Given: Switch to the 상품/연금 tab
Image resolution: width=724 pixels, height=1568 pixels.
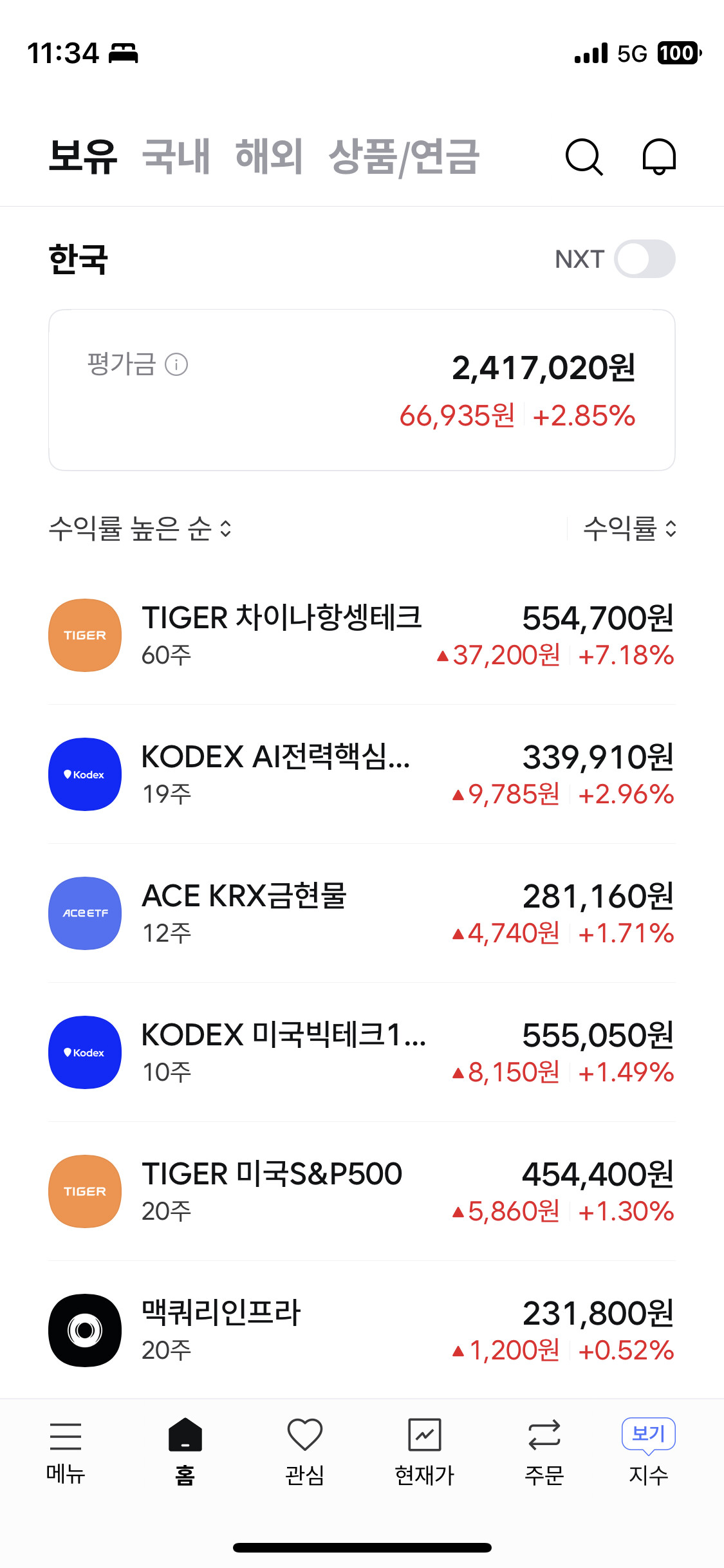Looking at the screenshot, I should coord(404,157).
